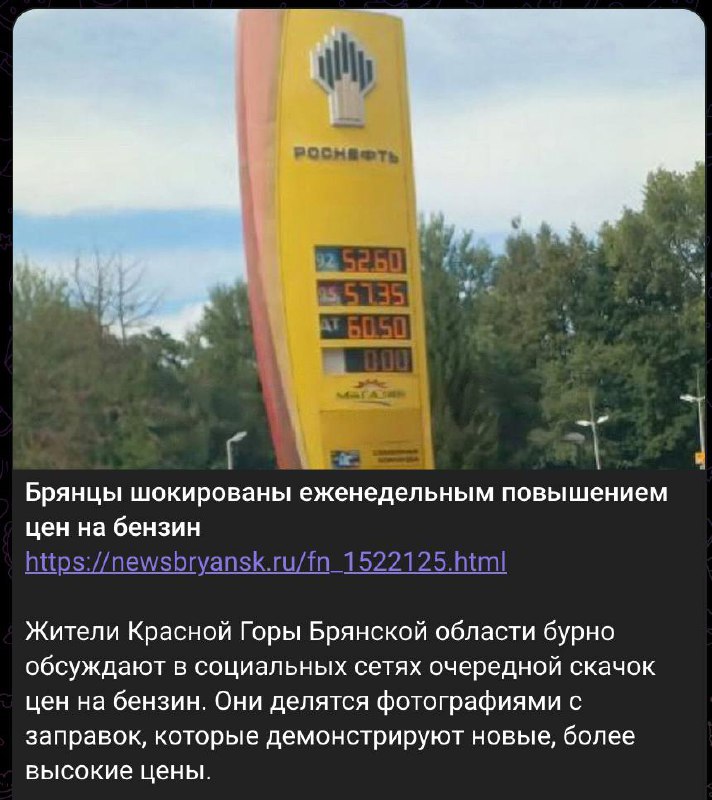Open the Rosneft gas station photo
Image resolution: width=712 pixels, height=800 pixels.
tap(358, 240)
